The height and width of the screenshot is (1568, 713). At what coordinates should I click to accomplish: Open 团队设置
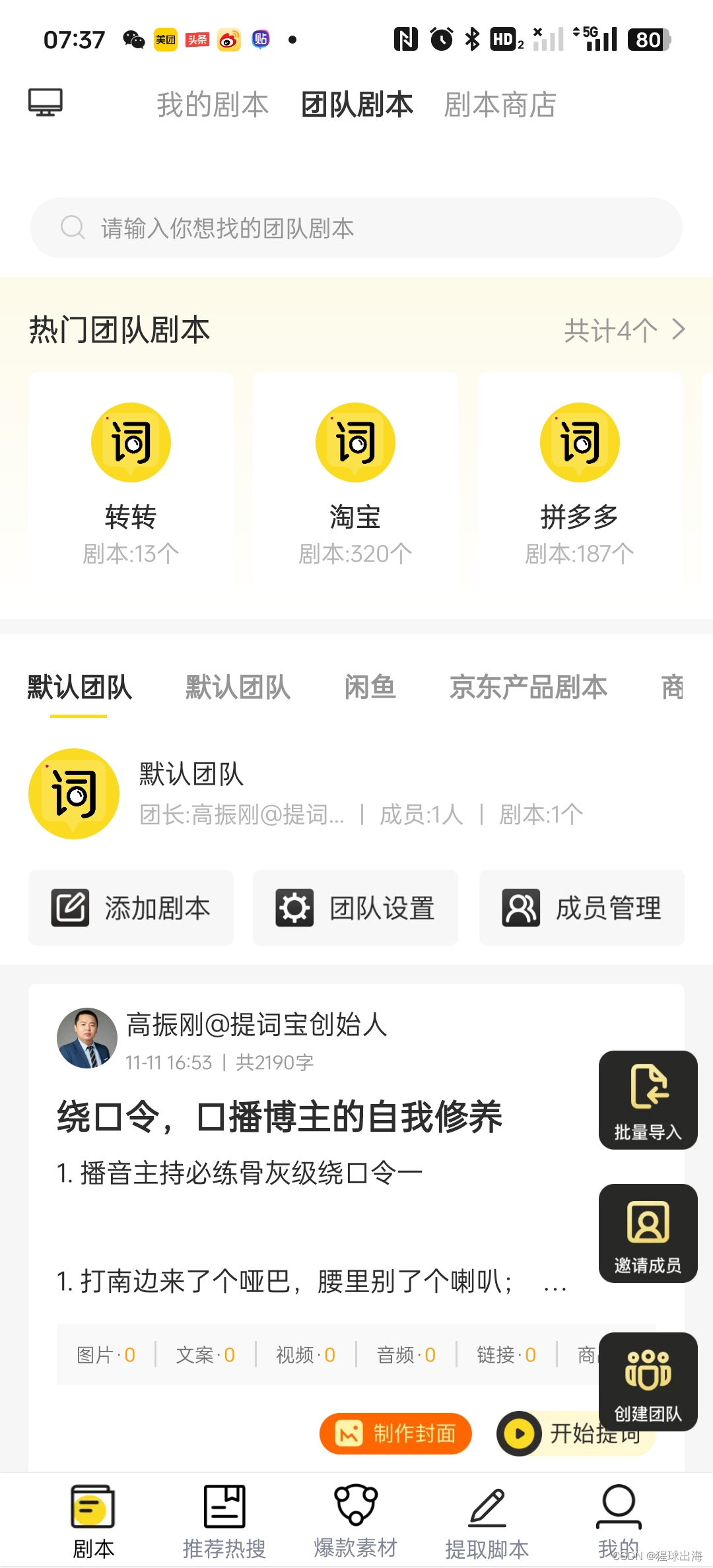click(x=355, y=908)
